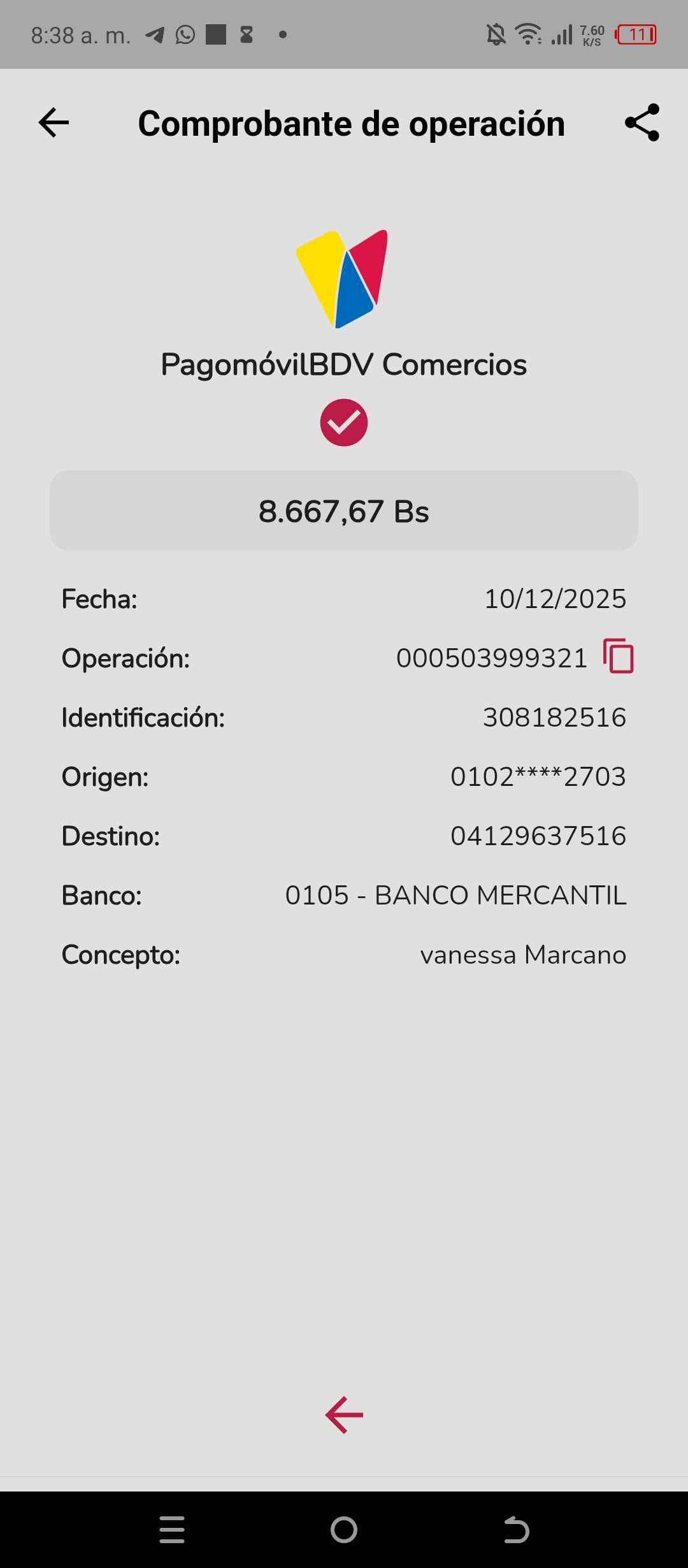Share this payment receipt
Screen dimensions: 688x1568
pos(642,122)
